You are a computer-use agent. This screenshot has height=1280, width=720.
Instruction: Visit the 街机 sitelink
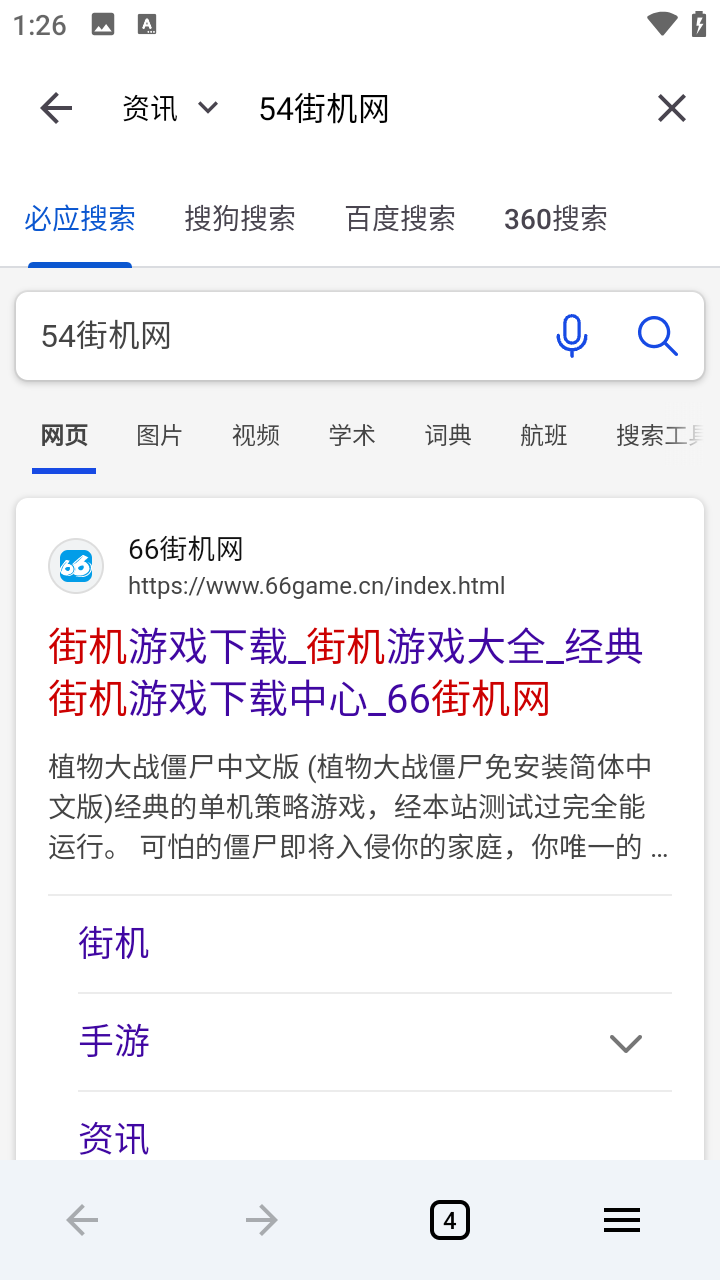point(113,942)
